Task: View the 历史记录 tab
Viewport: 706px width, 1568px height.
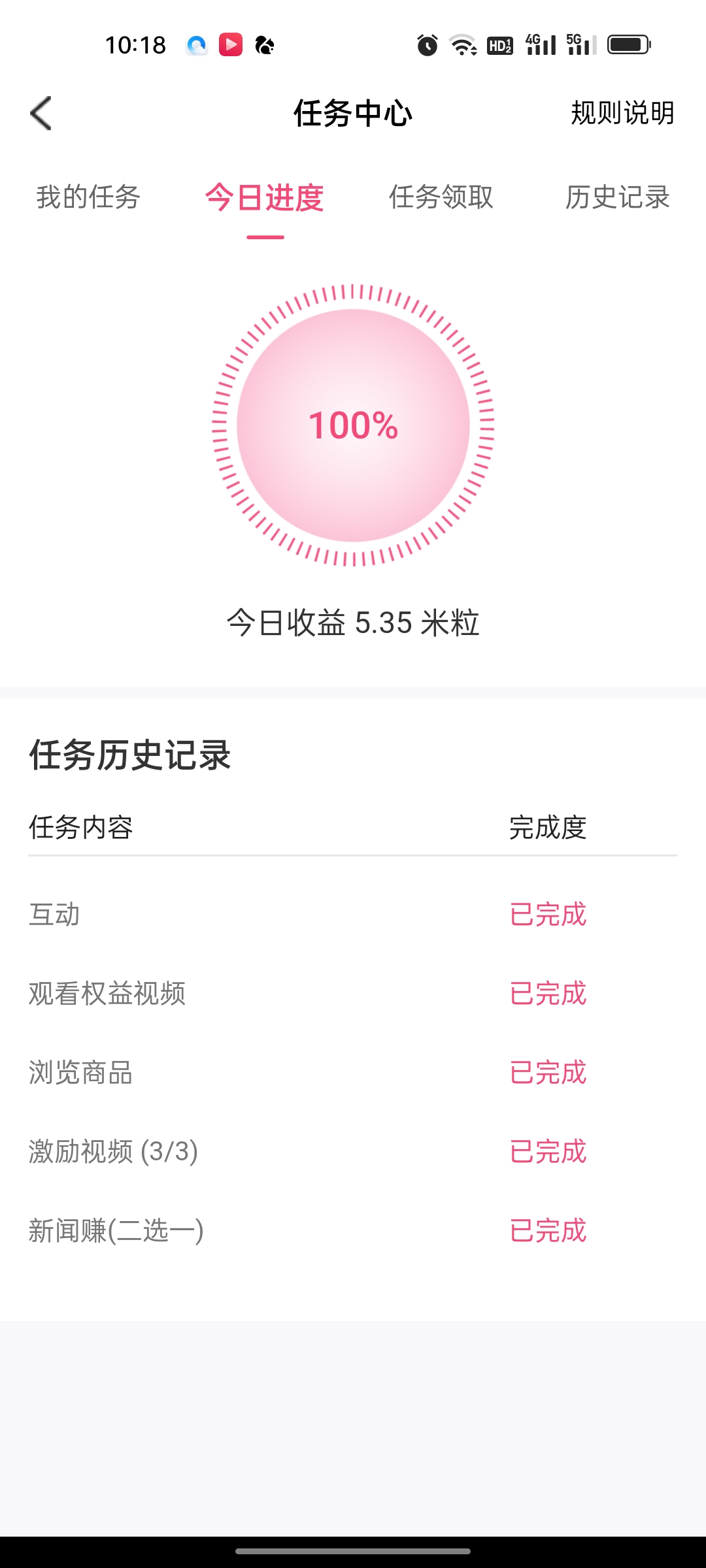Action: pos(617,197)
